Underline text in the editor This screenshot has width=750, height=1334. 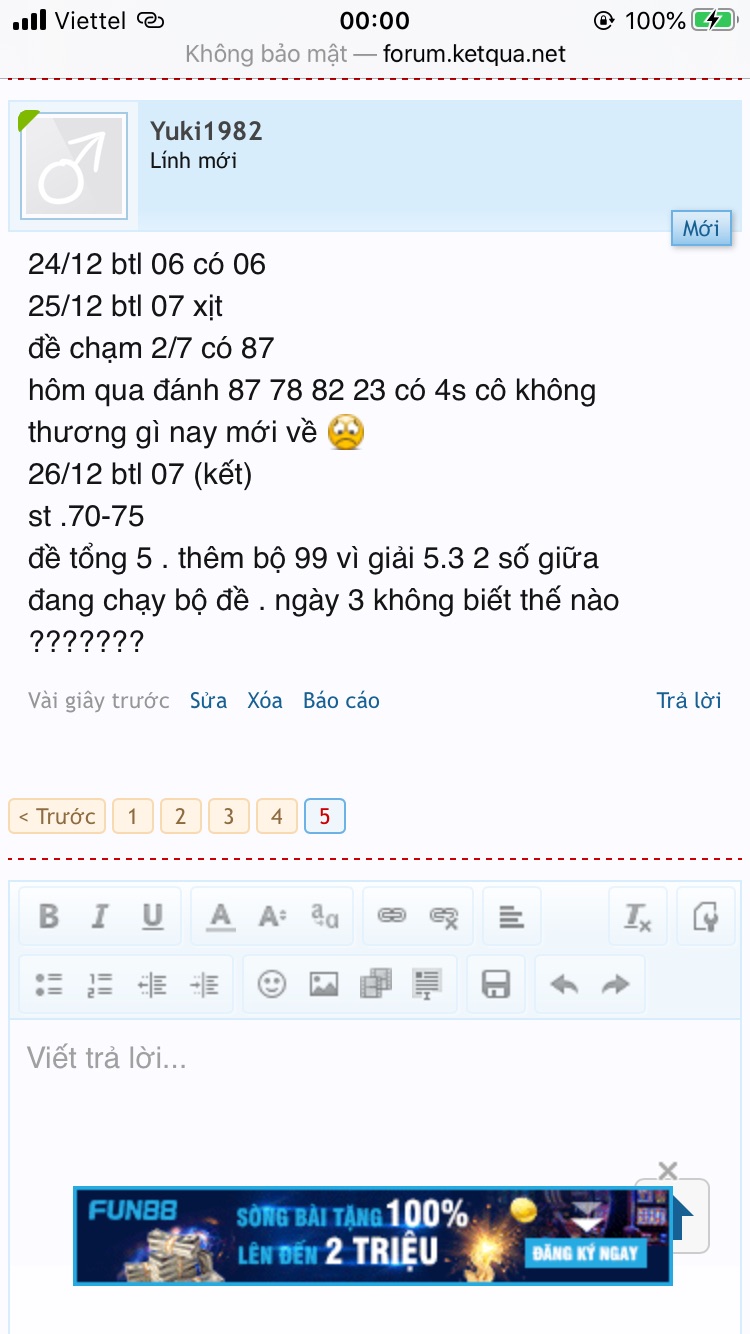click(x=152, y=916)
